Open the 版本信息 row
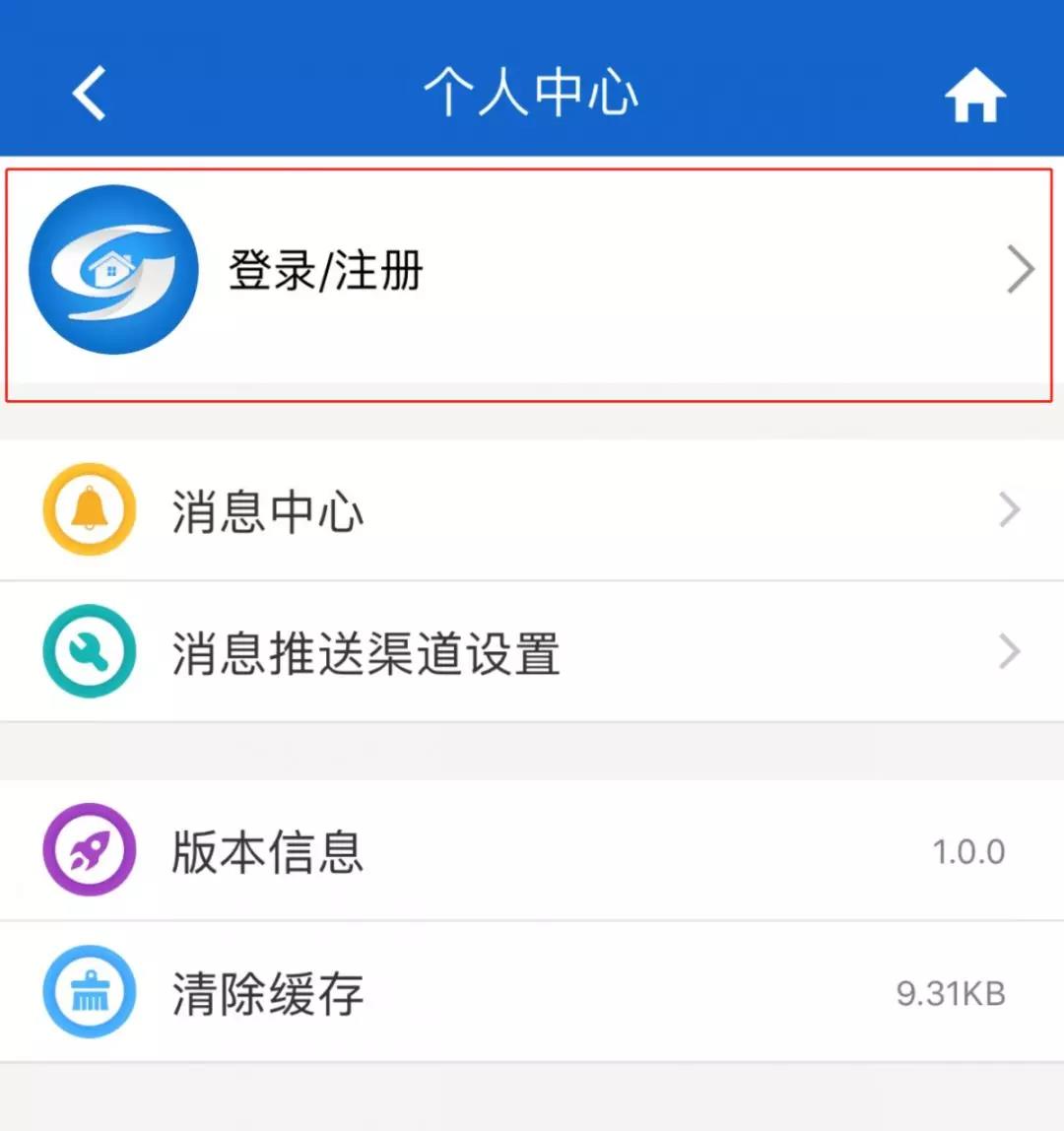This screenshot has width=1064, height=1131. 268,851
